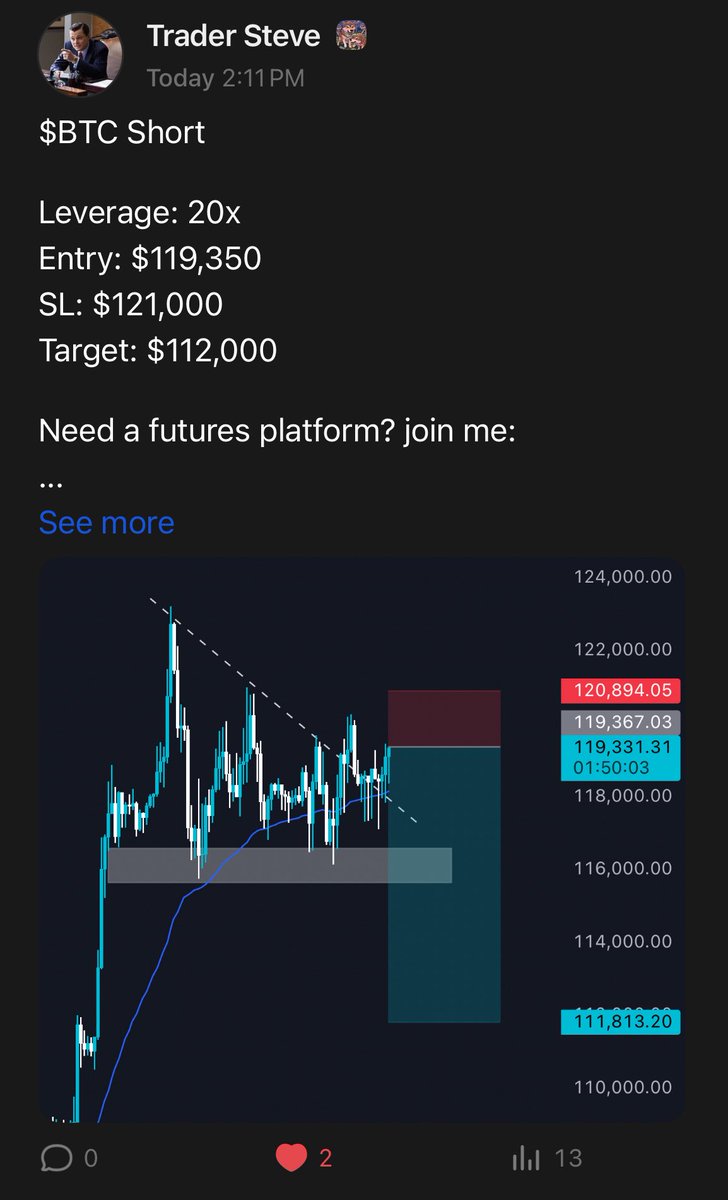Unlike the post with the heart icon
The image size is (728, 1200).
click(x=291, y=1158)
